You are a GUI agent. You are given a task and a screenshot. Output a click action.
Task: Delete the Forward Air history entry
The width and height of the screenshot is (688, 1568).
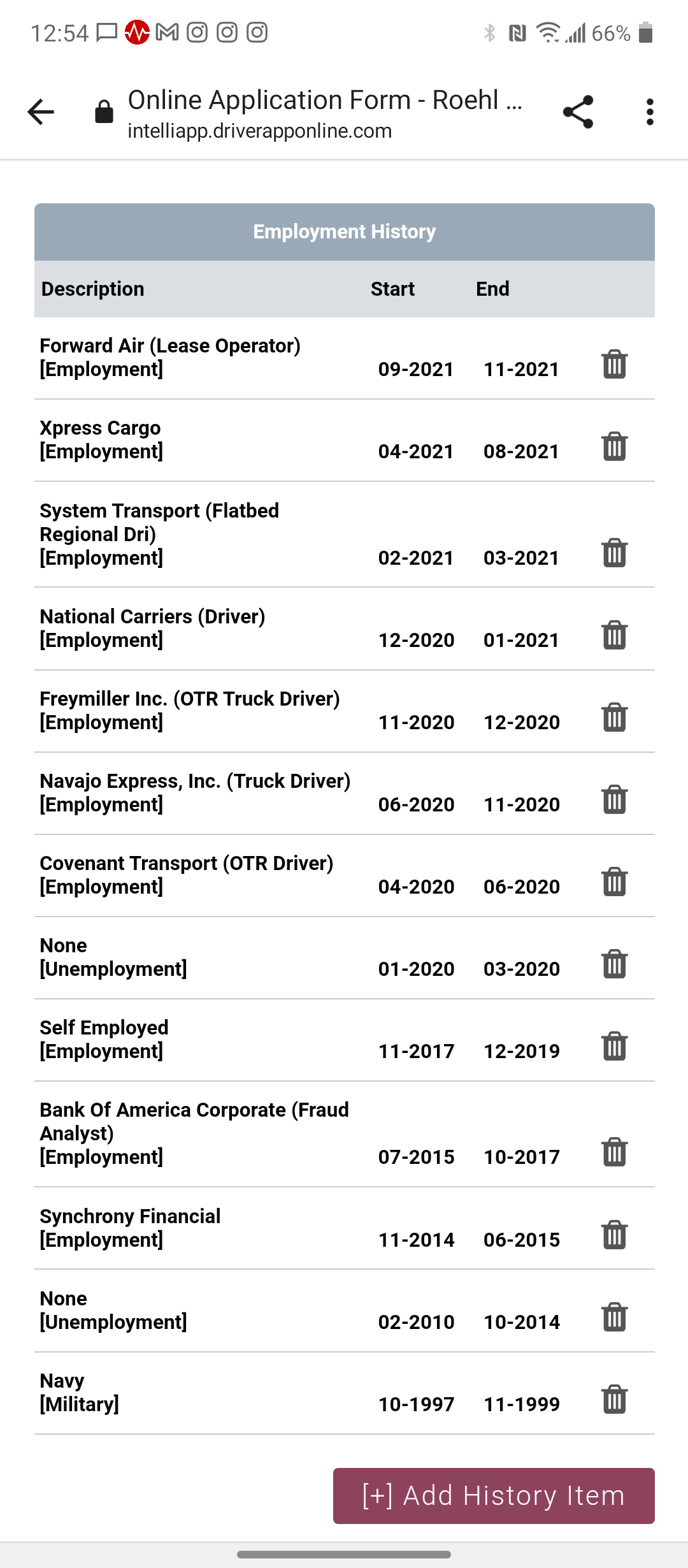click(x=614, y=365)
